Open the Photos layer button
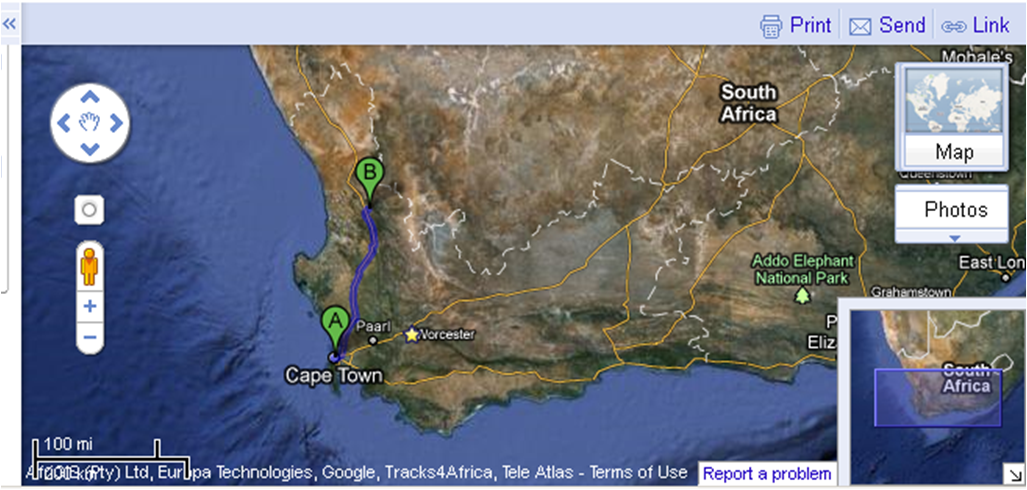Screen dimensions: 1027x490 954,210
